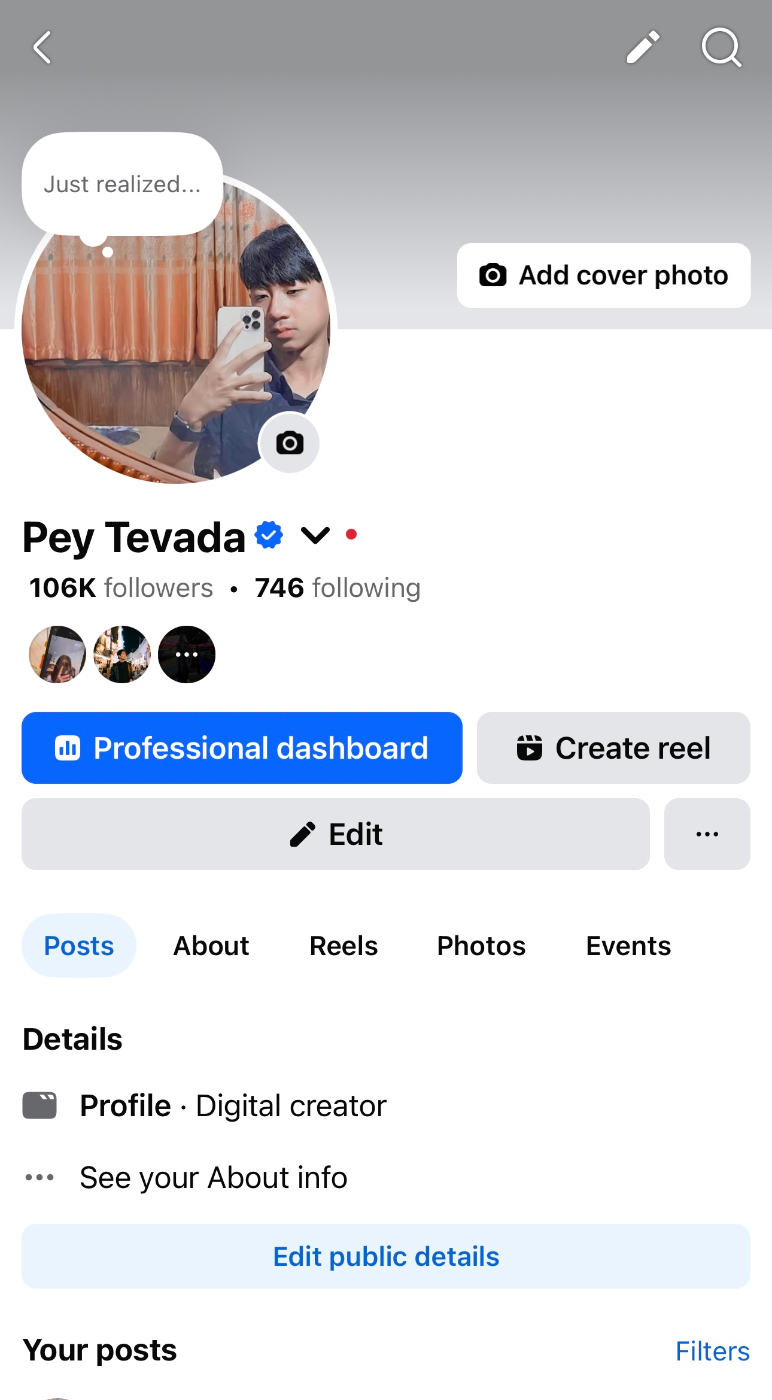The height and width of the screenshot is (1400, 772).
Task: Tap Edit profile button
Action: 336,834
